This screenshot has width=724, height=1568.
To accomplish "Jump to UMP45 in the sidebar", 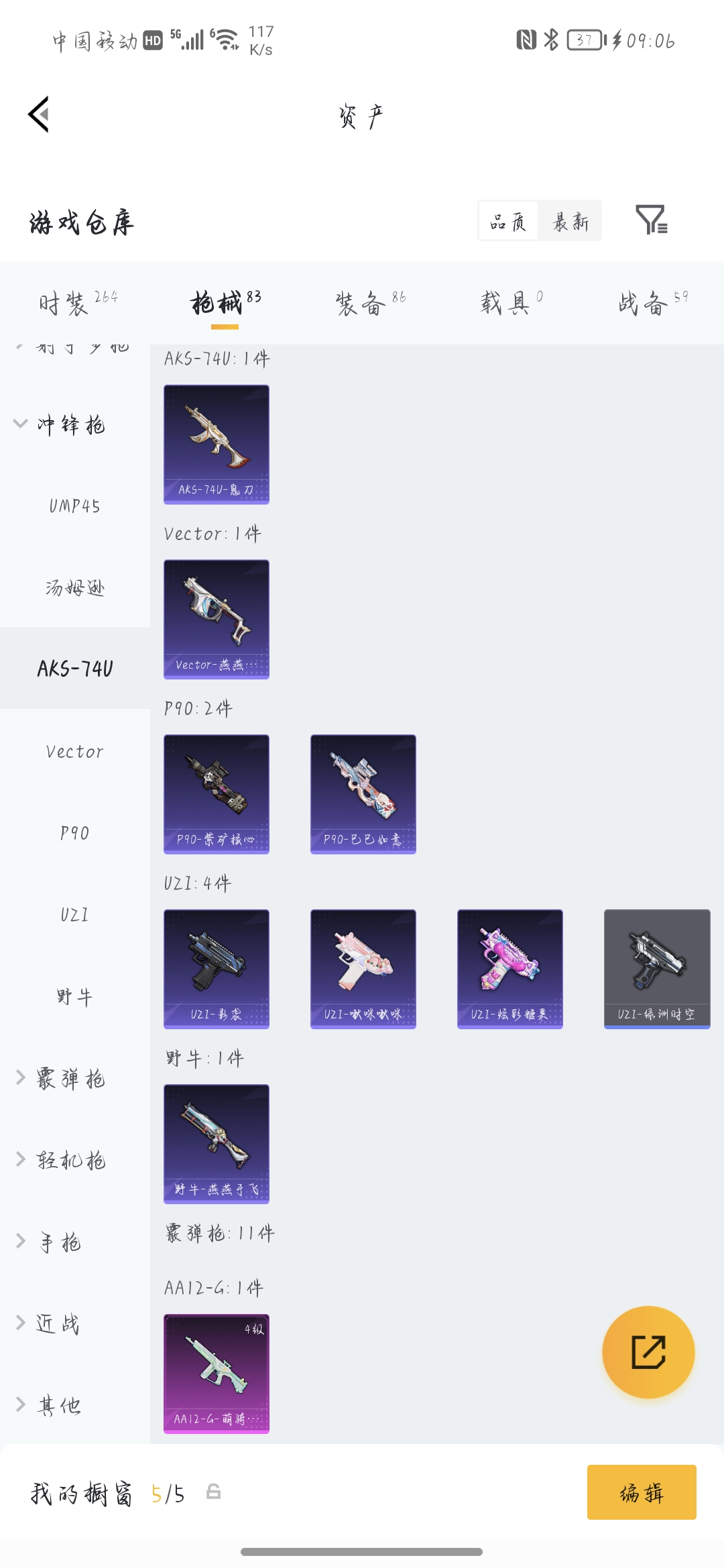I will [74, 506].
